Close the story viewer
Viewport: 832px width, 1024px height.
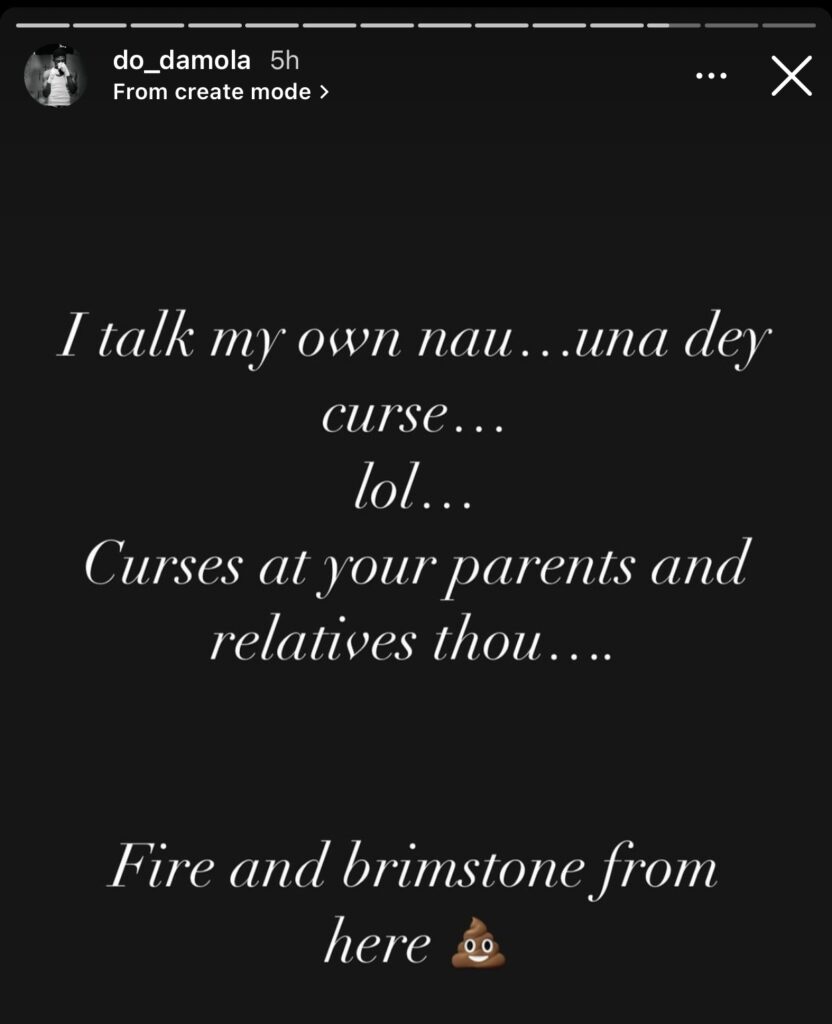(x=791, y=77)
